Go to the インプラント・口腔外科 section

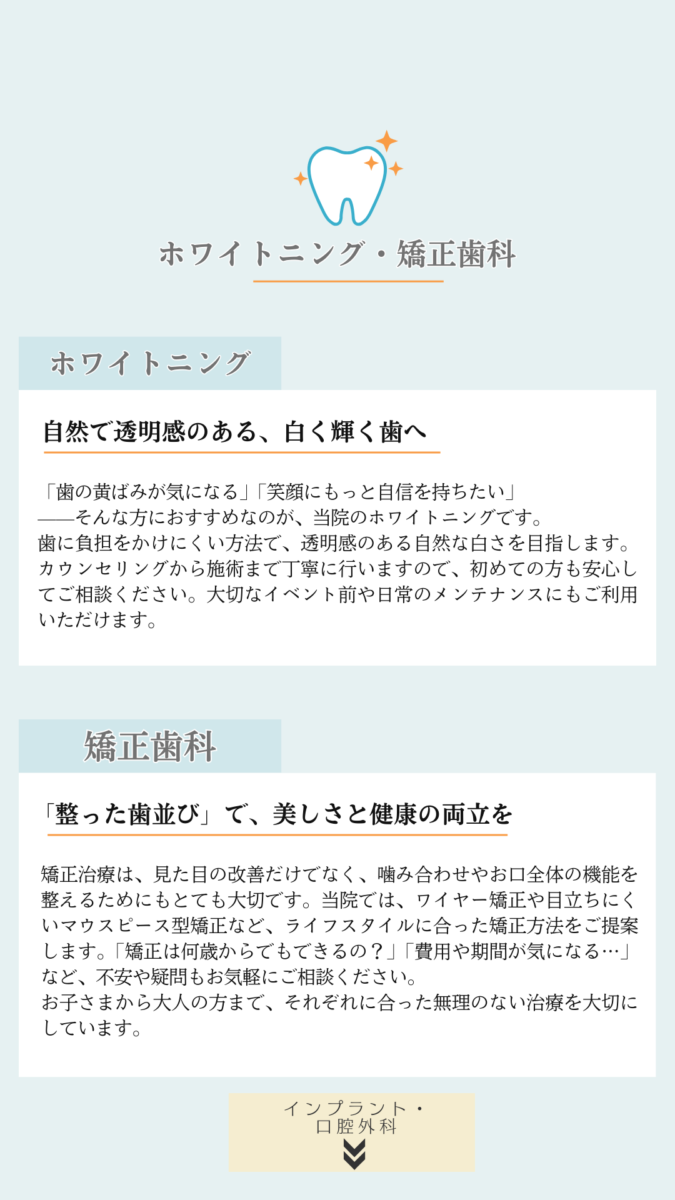pos(352,1131)
